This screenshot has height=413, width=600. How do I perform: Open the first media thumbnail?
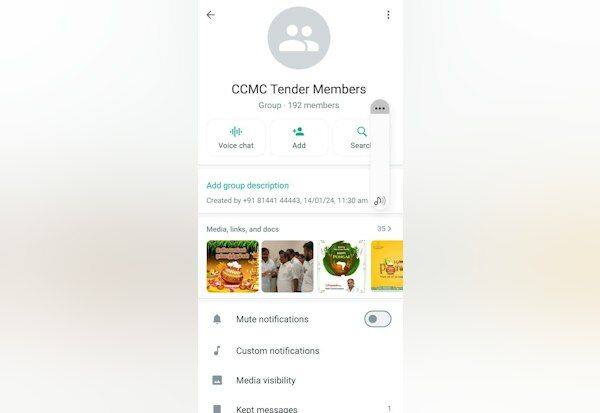[232, 266]
